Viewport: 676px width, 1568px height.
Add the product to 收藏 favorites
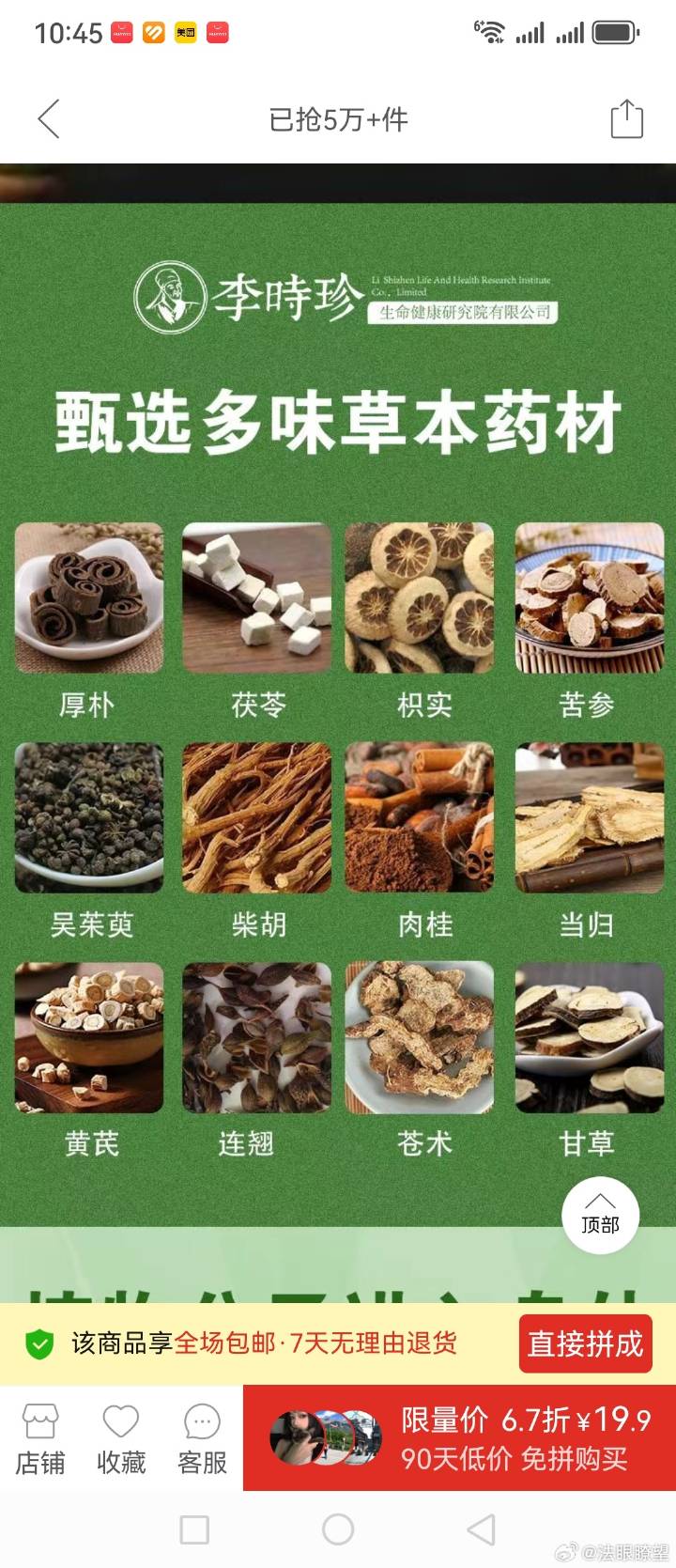pos(121,1438)
